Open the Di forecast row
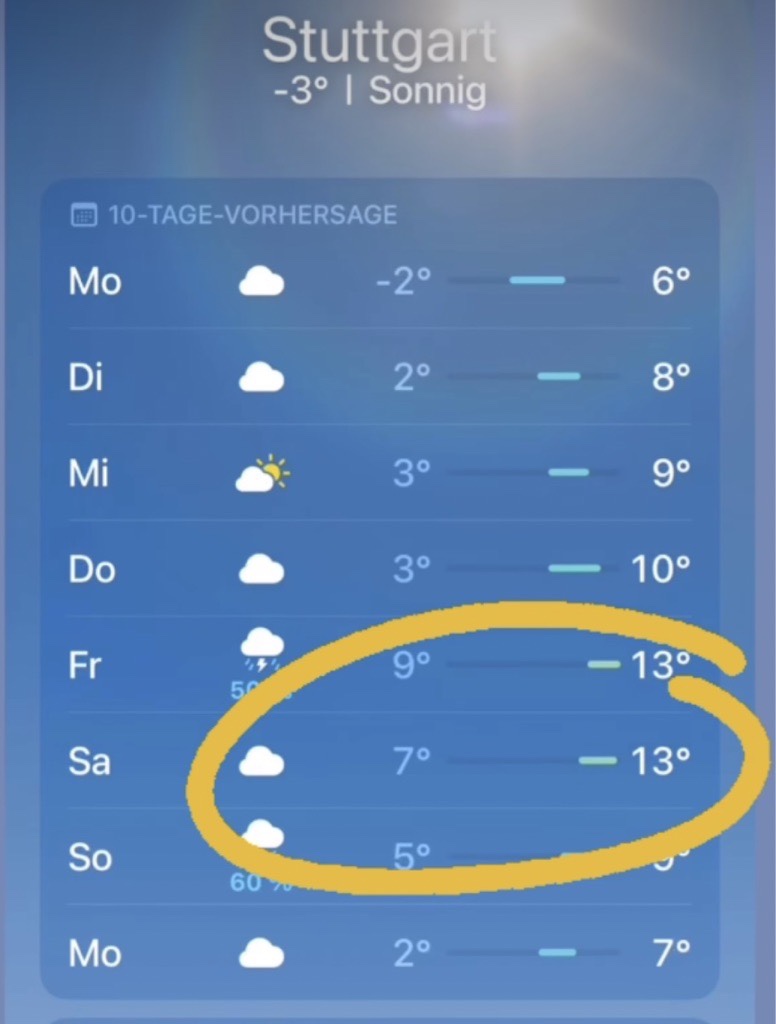 point(379,377)
